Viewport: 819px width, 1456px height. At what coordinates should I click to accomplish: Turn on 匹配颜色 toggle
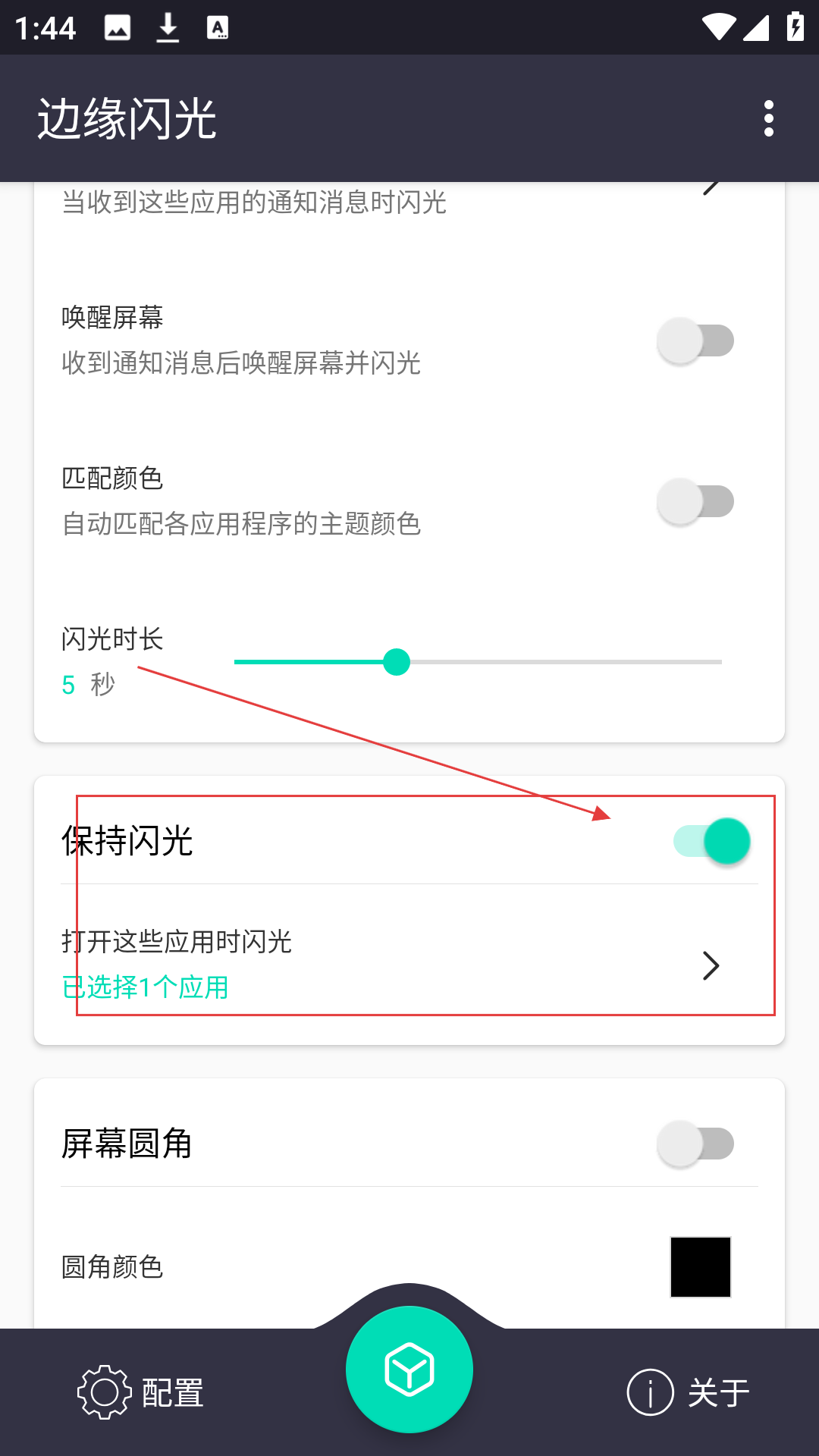coord(696,501)
